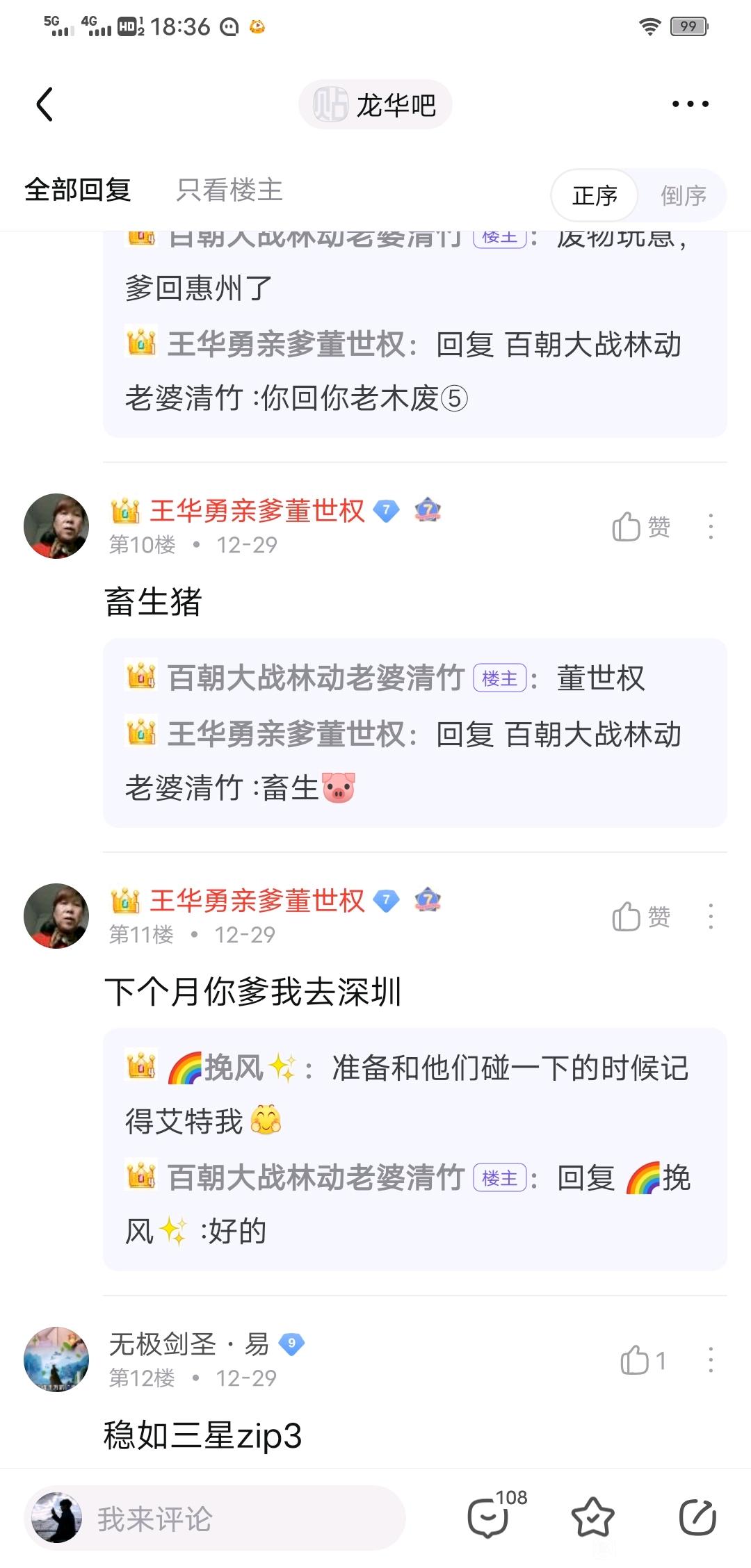The height and width of the screenshot is (1568, 751).
Task: Open more options for 第12楼 reply
Action: pos(710,1360)
